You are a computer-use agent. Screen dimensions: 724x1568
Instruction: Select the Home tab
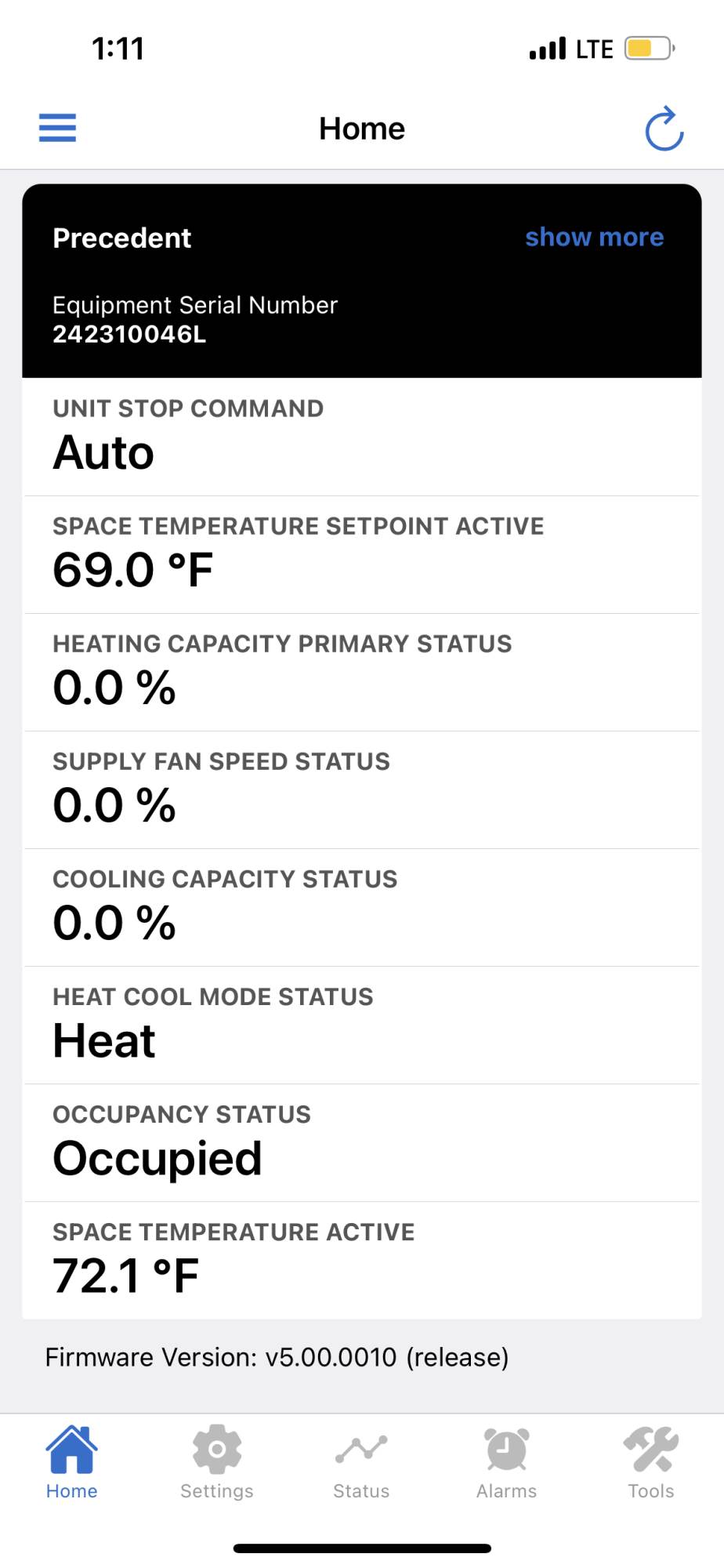coord(71,1461)
